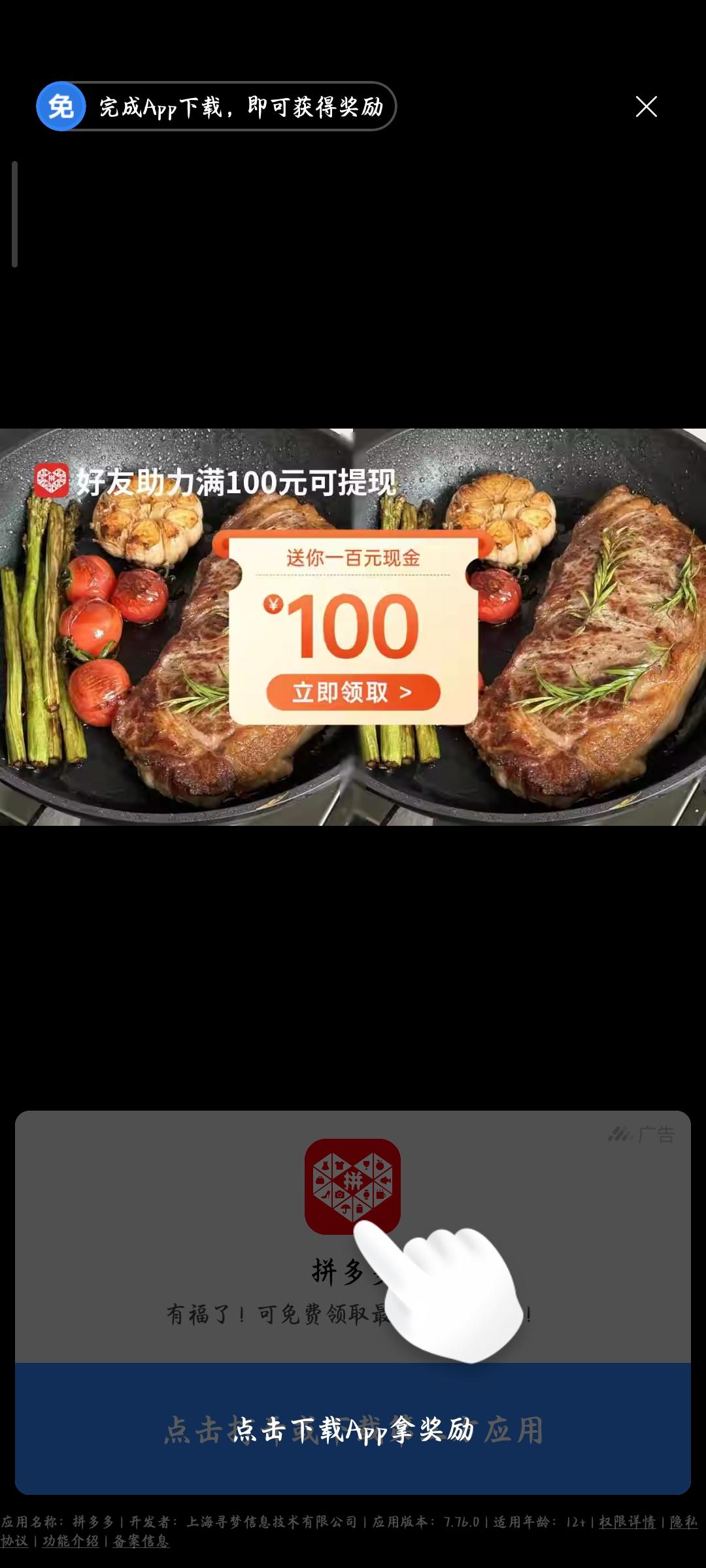Open the 功能介绍 link
The image size is (706, 1568).
(71, 1541)
